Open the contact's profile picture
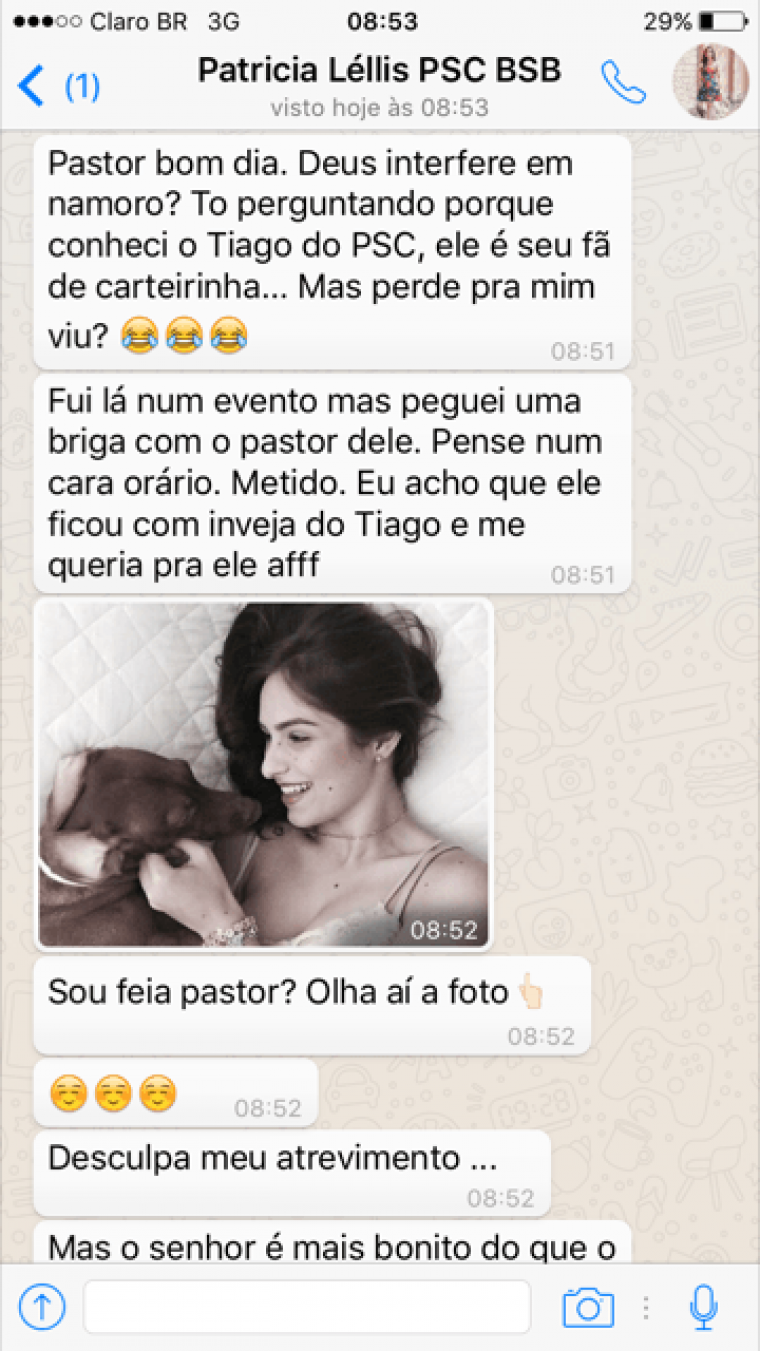This screenshot has height=1351, width=760. click(711, 84)
